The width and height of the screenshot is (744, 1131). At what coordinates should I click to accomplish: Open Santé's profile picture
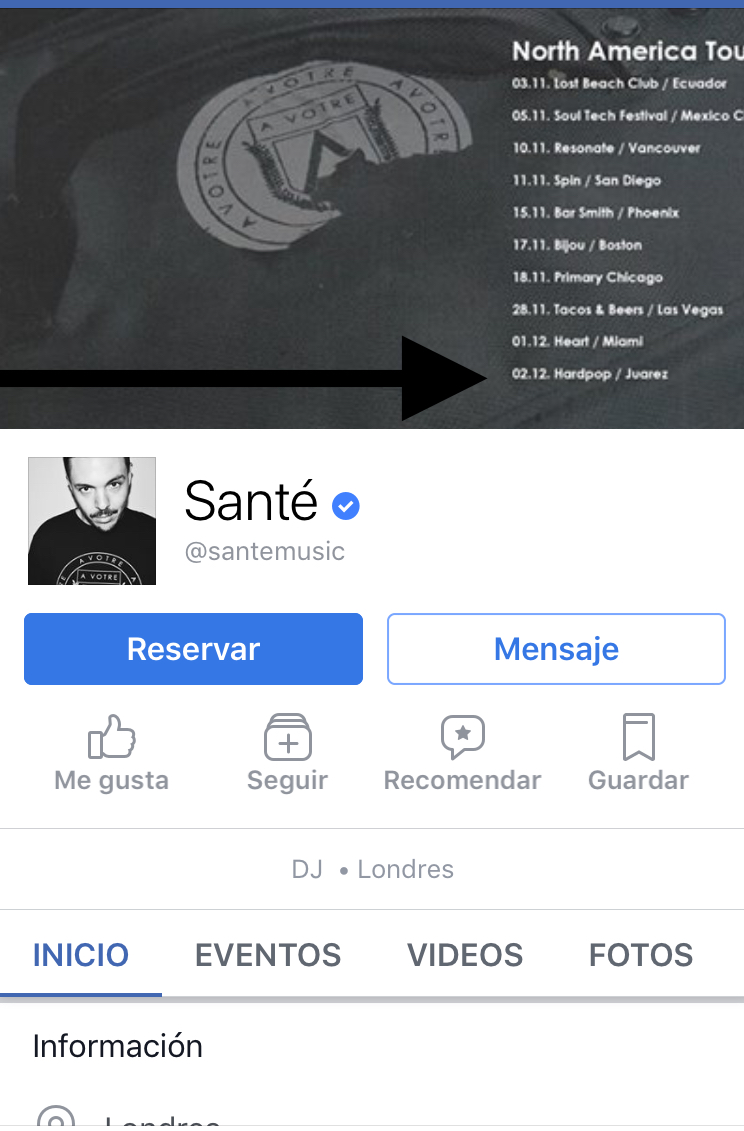point(92,521)
